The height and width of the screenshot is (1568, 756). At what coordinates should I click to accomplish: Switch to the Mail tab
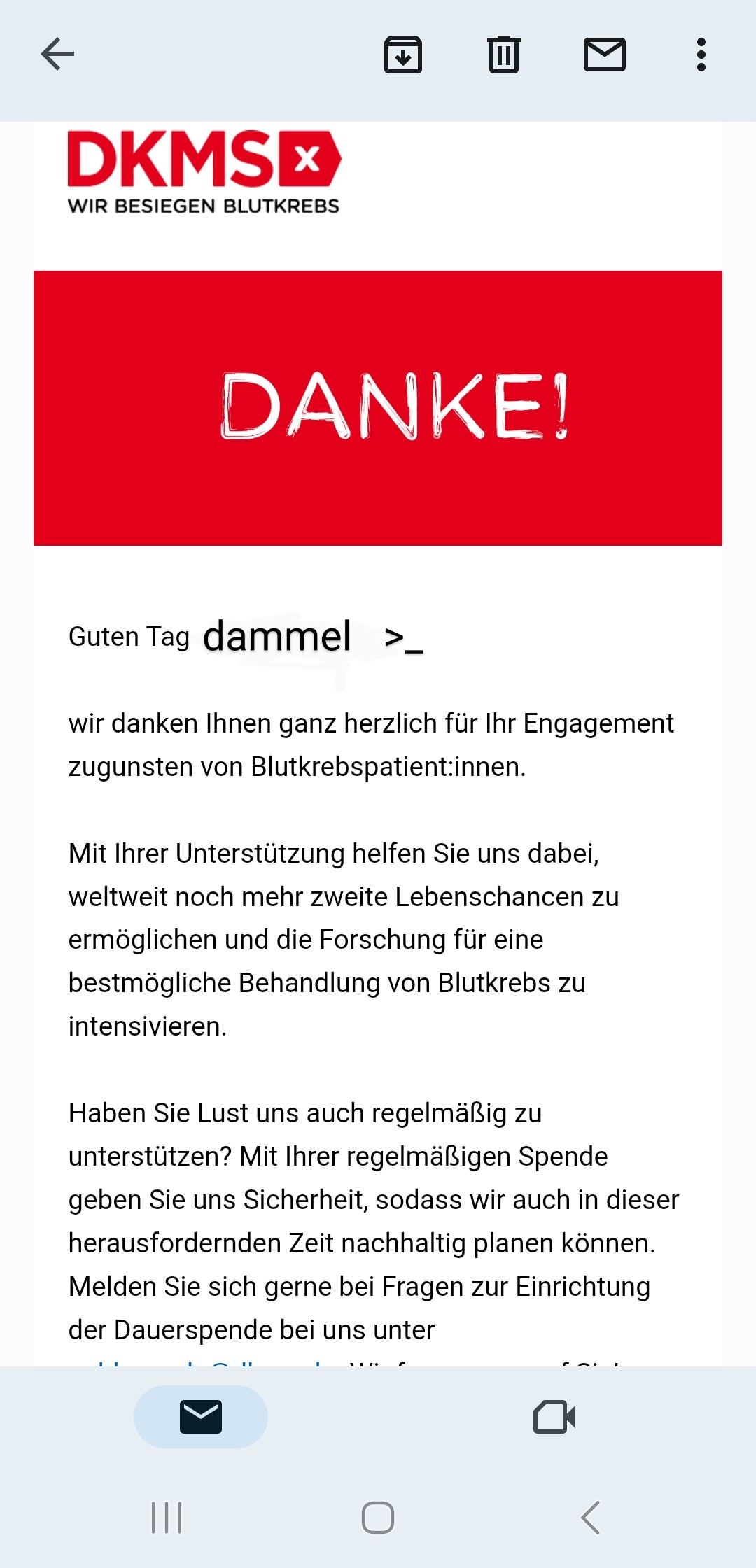click(x=201, y=1417)
